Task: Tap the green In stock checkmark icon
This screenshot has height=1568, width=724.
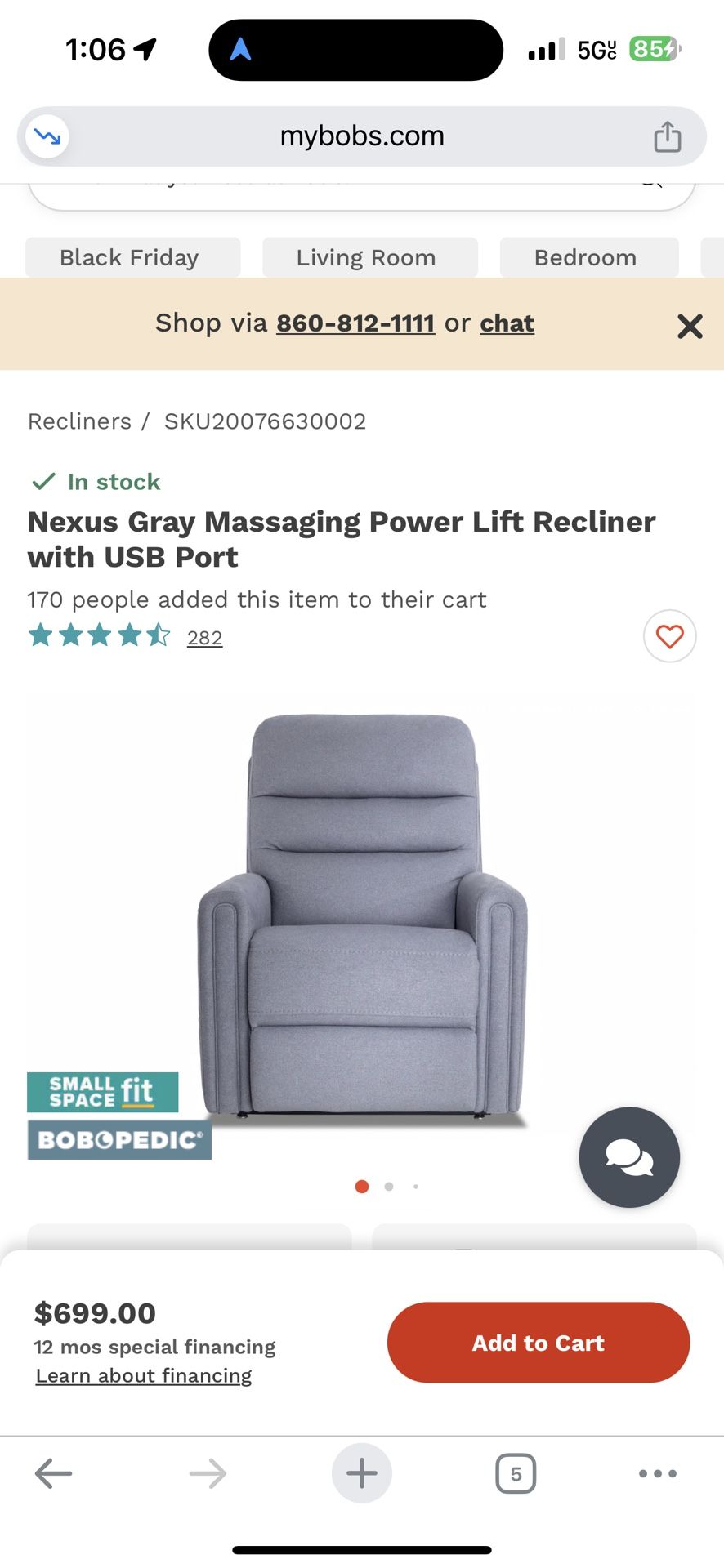Action: coord(45,482)
